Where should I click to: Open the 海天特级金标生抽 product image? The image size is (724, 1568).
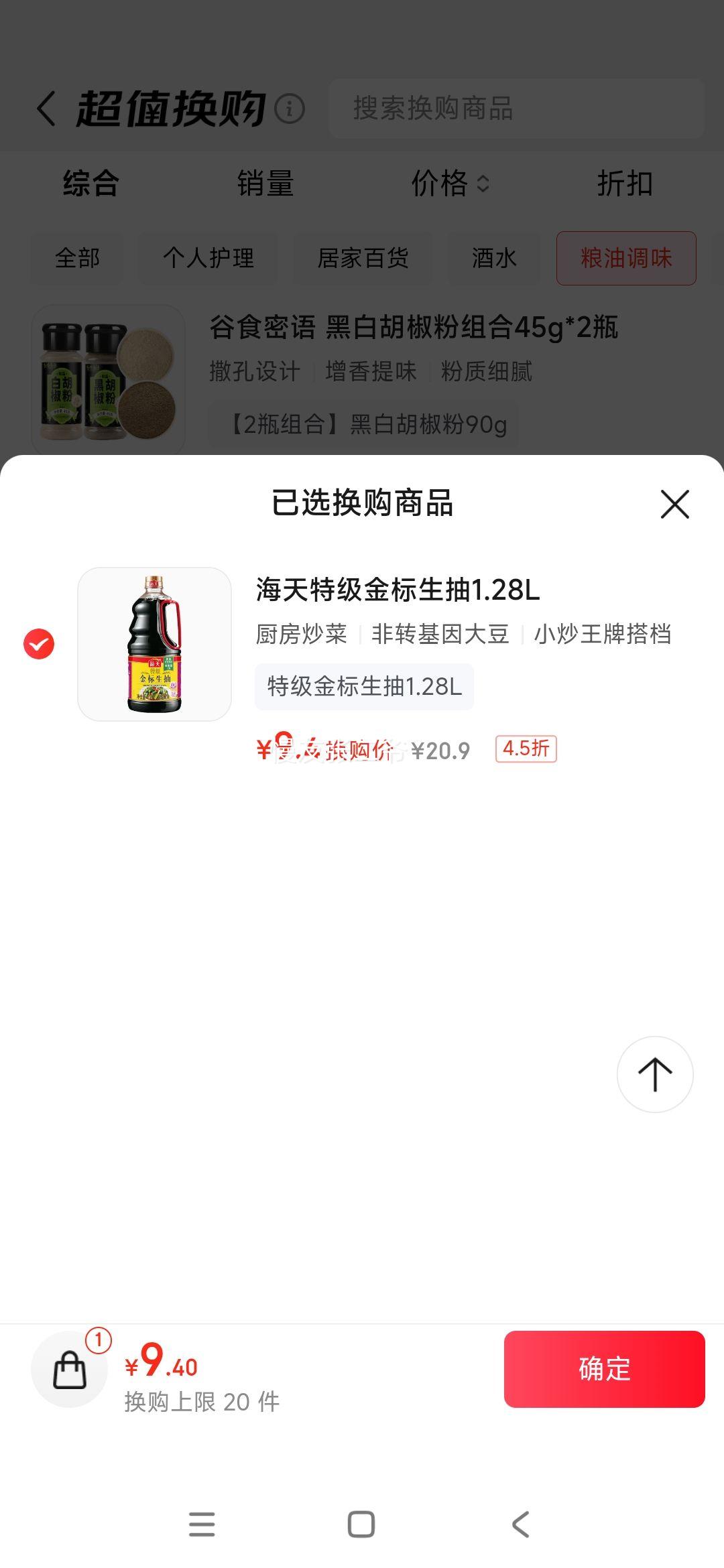[x=155, y=644]
